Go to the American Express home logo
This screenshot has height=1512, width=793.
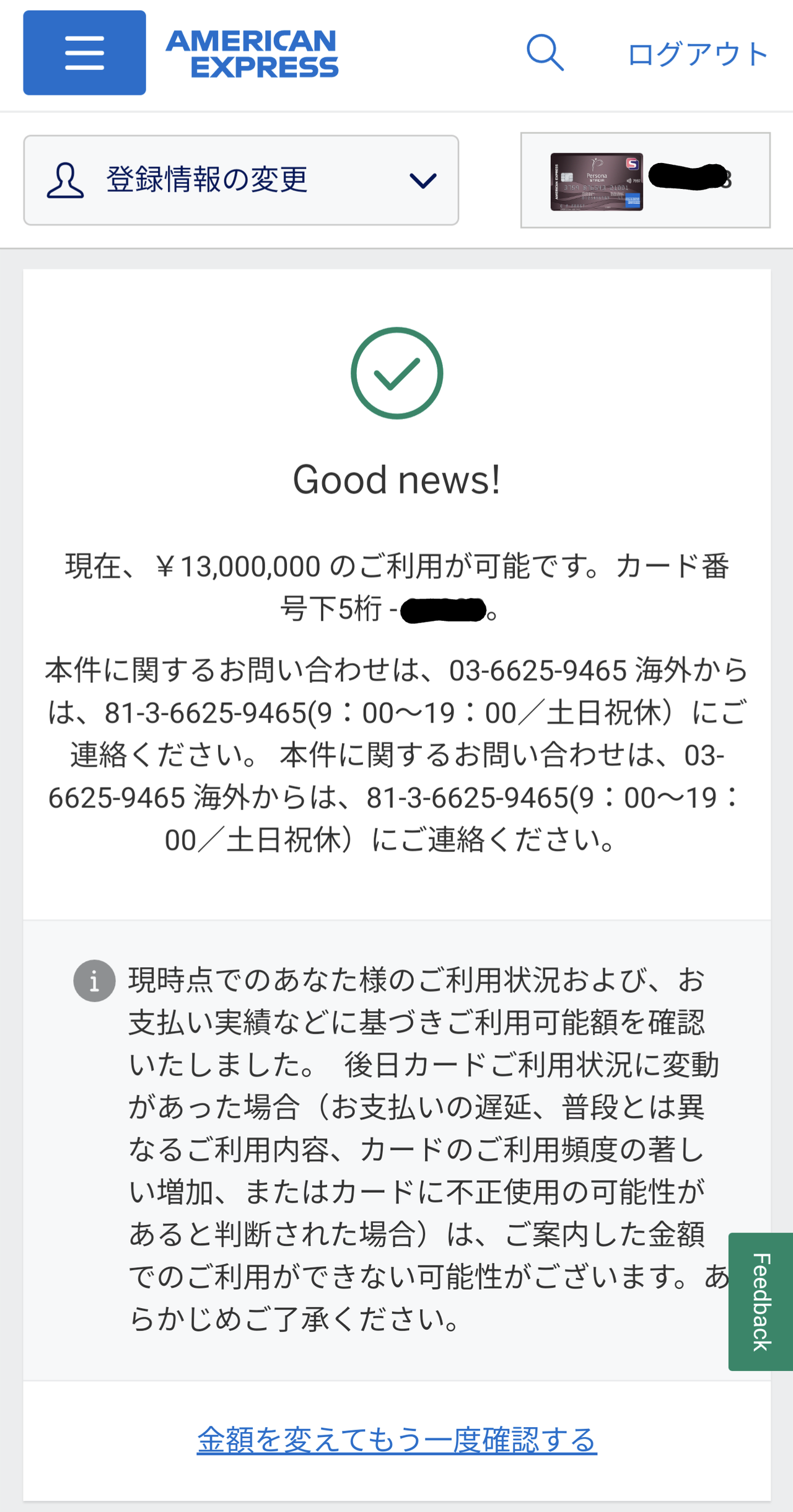point(252,54)
